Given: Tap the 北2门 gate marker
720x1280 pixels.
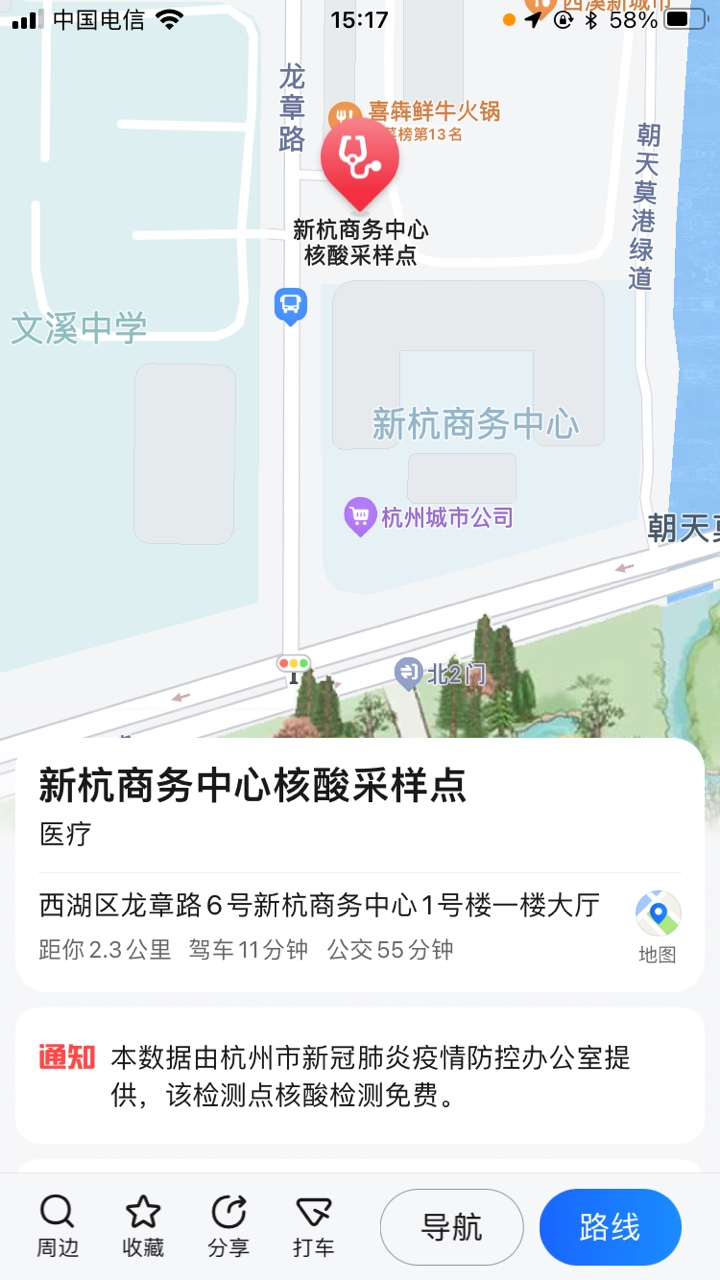Looking at the screenshot, I should 408,673.
